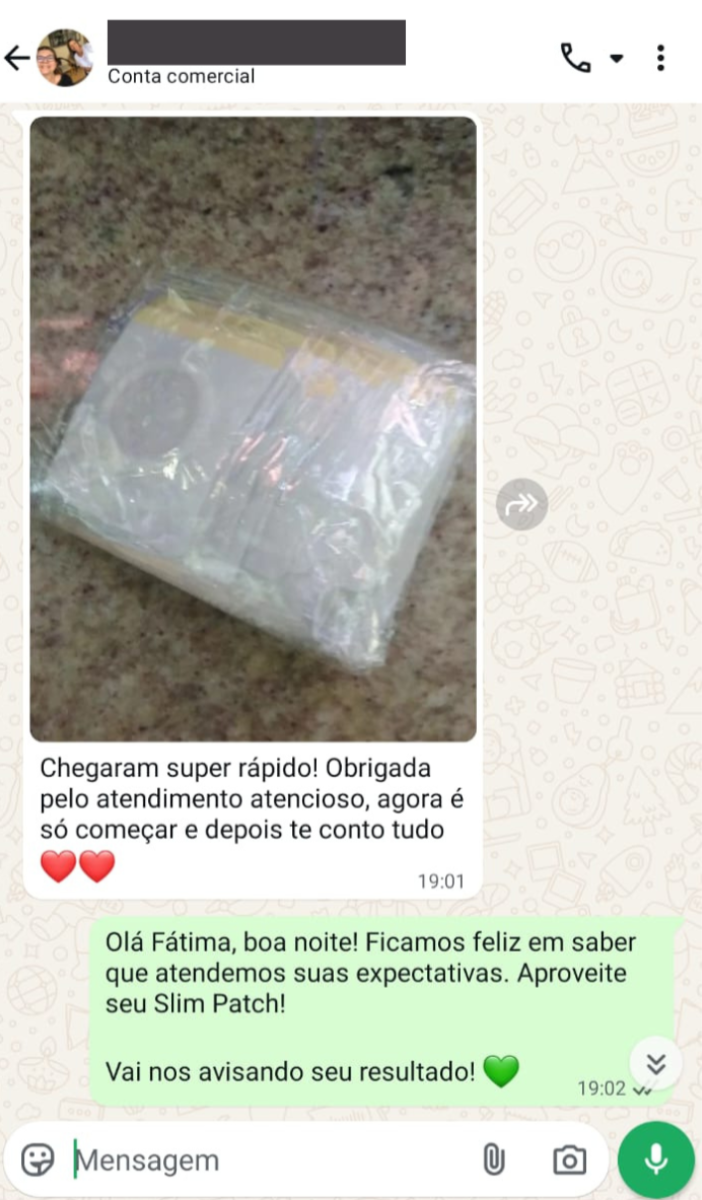The image size is (702, 1200).
Task: Open the camera to take a photo
Action: [569, 1160]
